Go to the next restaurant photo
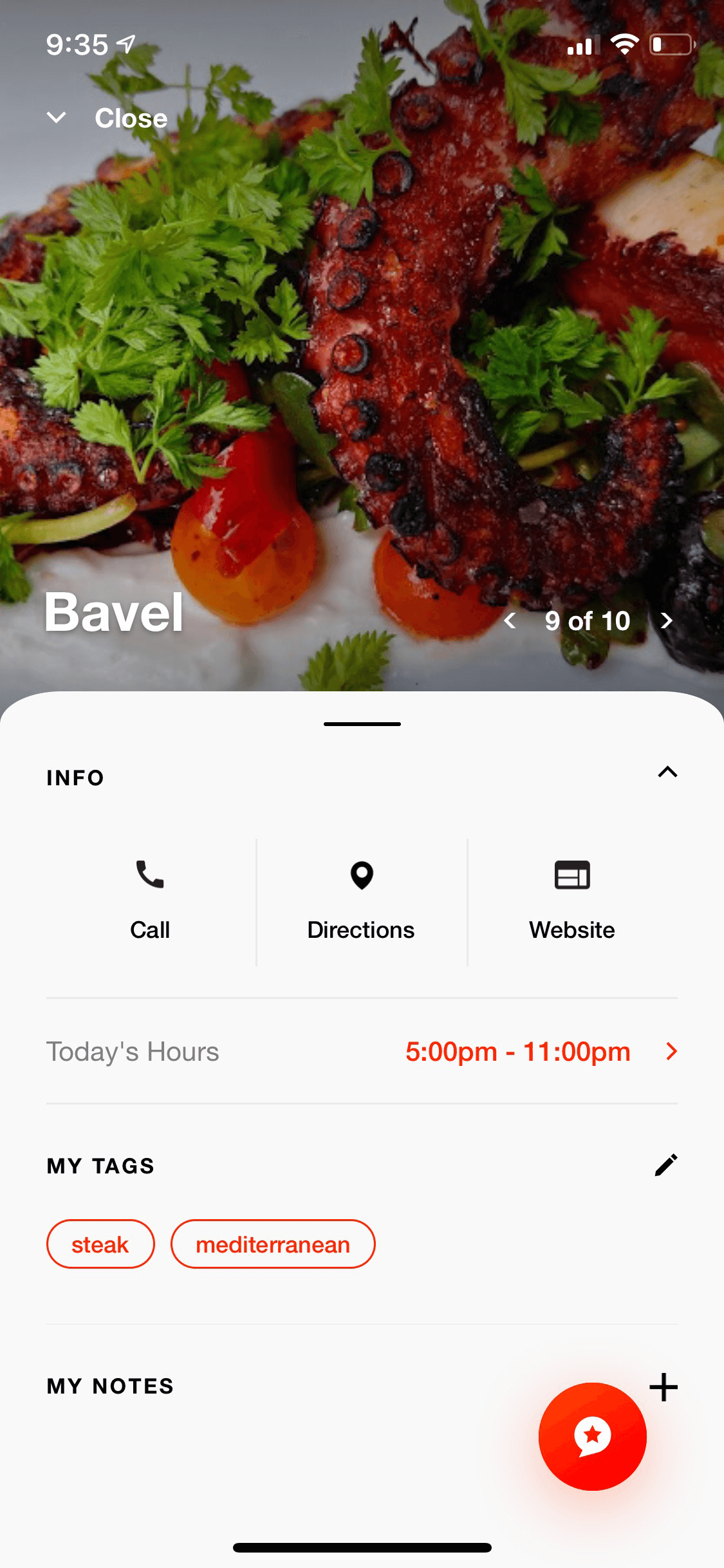The image size is (724, 1568). click(666, 621)
